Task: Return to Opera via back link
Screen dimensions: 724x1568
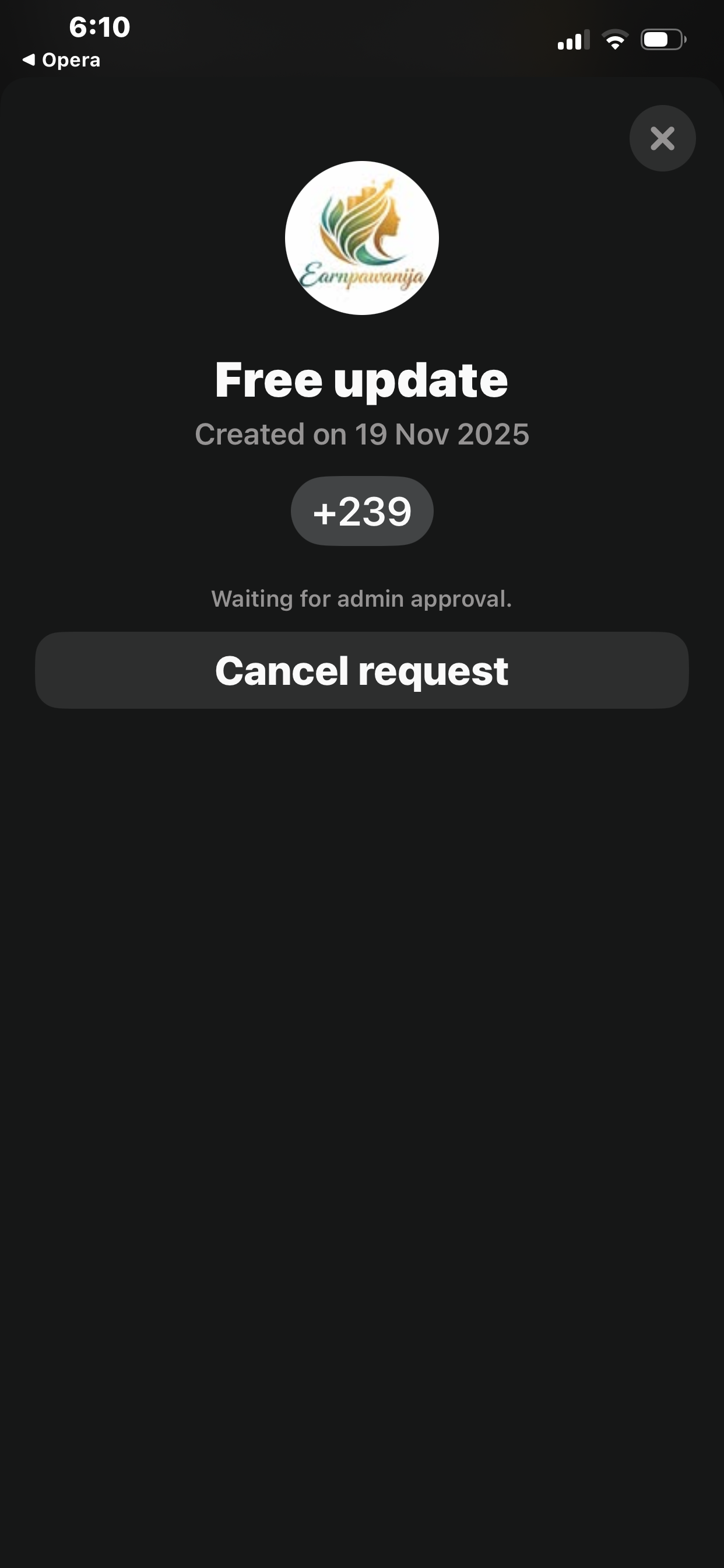Action: click(61, 60)
